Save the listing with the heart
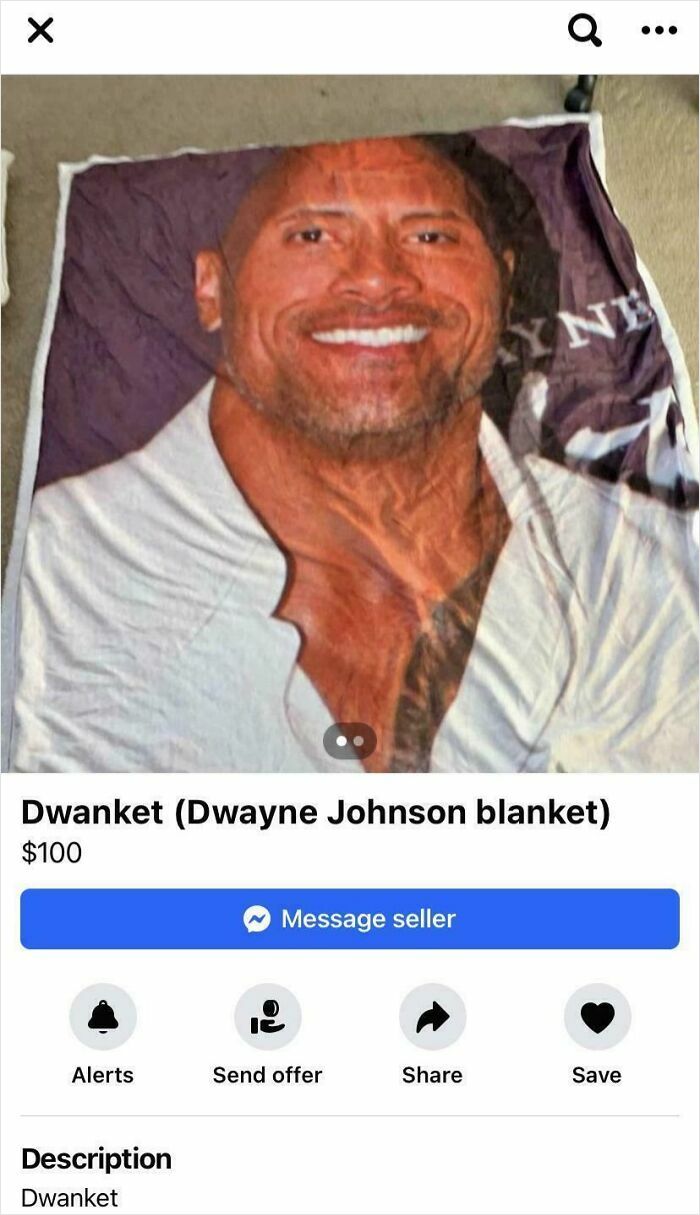 pyautogui.click(x=597, y=1017)
